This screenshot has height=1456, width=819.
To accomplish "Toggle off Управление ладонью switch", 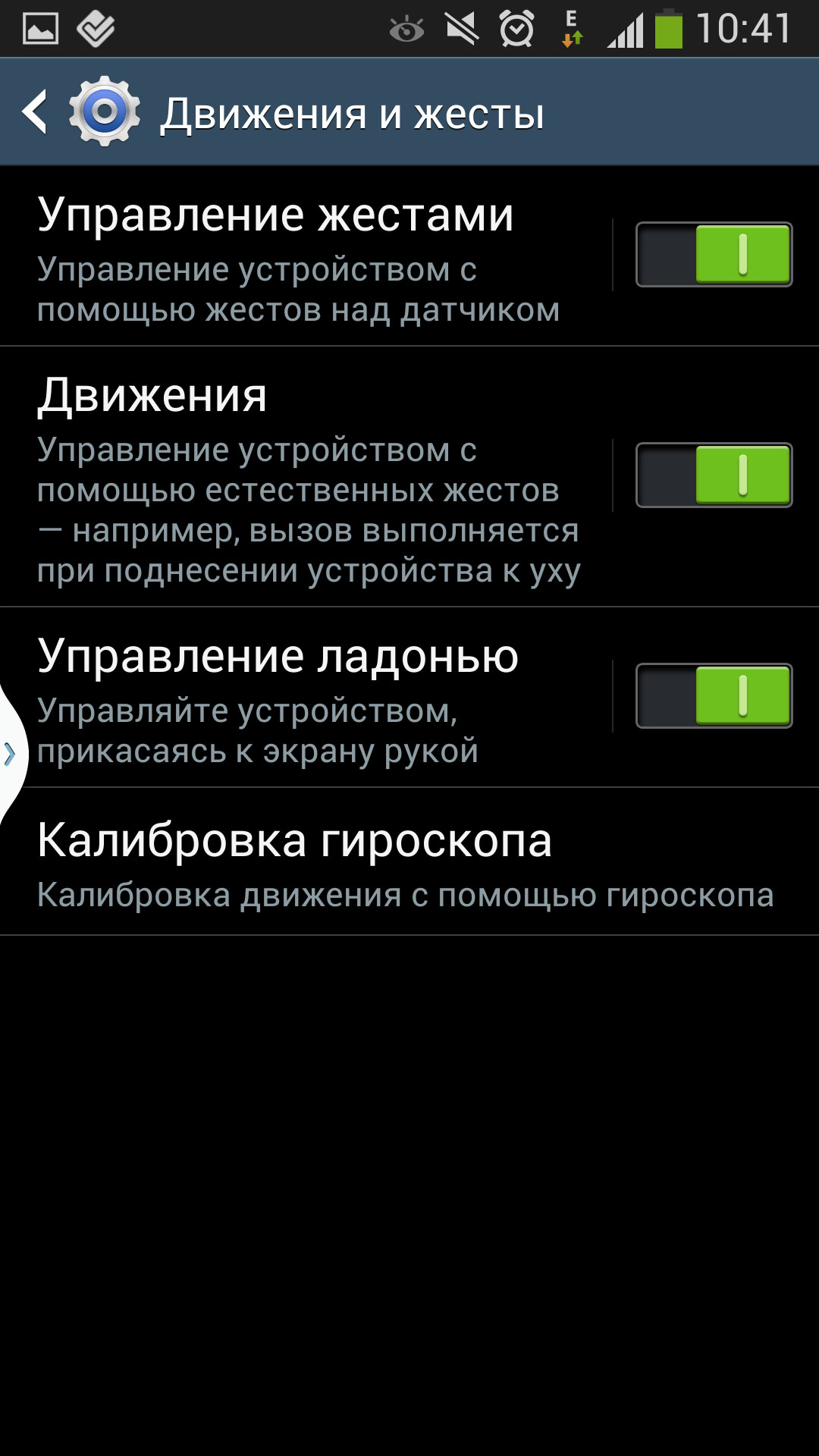I will tap(714, 696).
